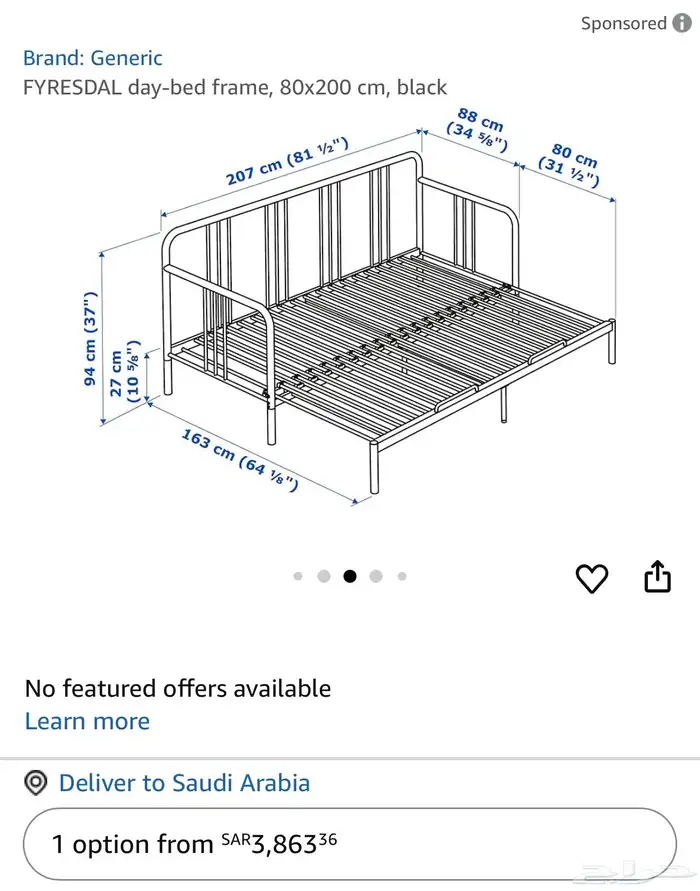Change the Deliver to Saudi Arabia location

[x=184, y=783]
